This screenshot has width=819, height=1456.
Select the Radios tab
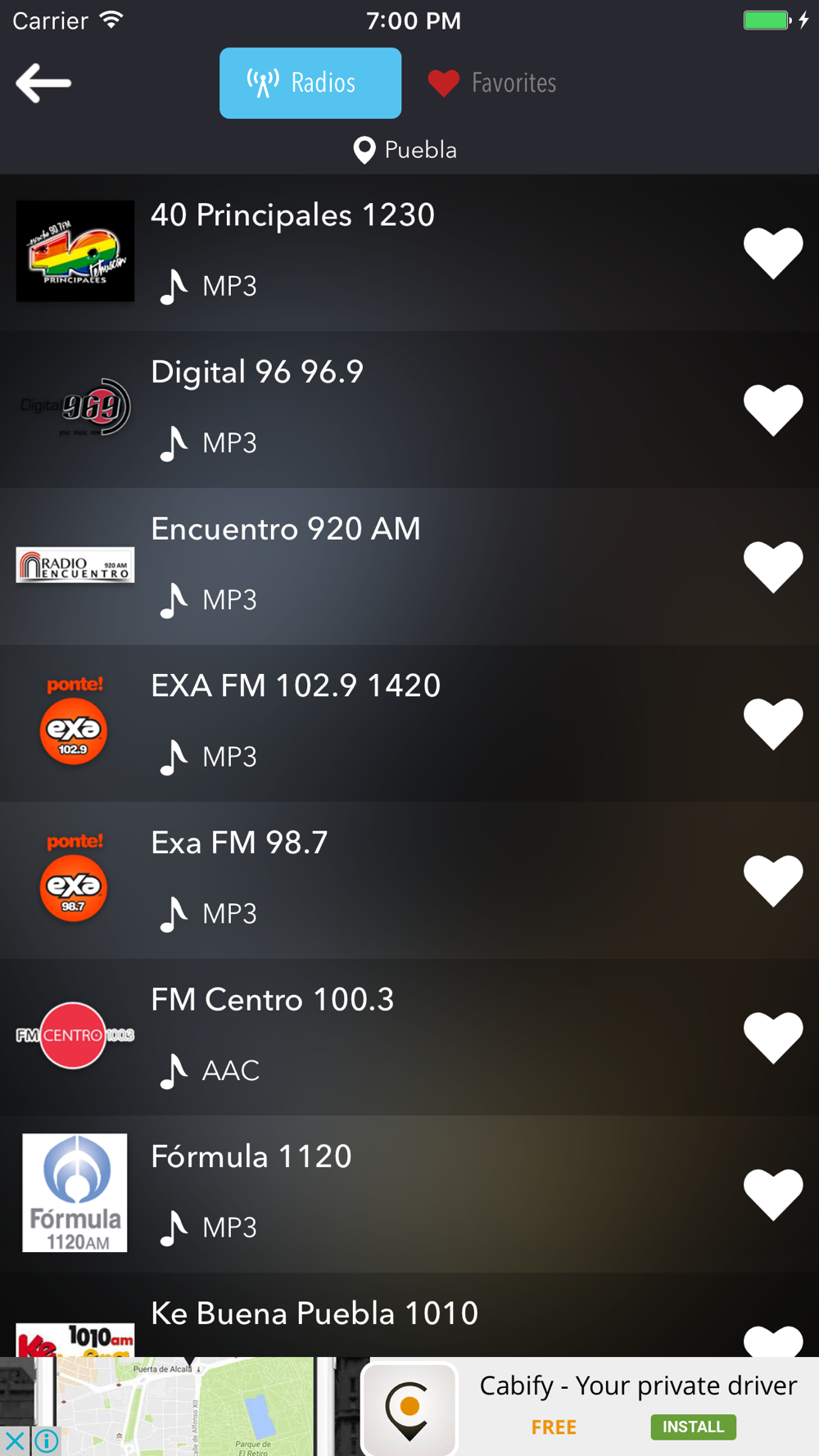310,83
